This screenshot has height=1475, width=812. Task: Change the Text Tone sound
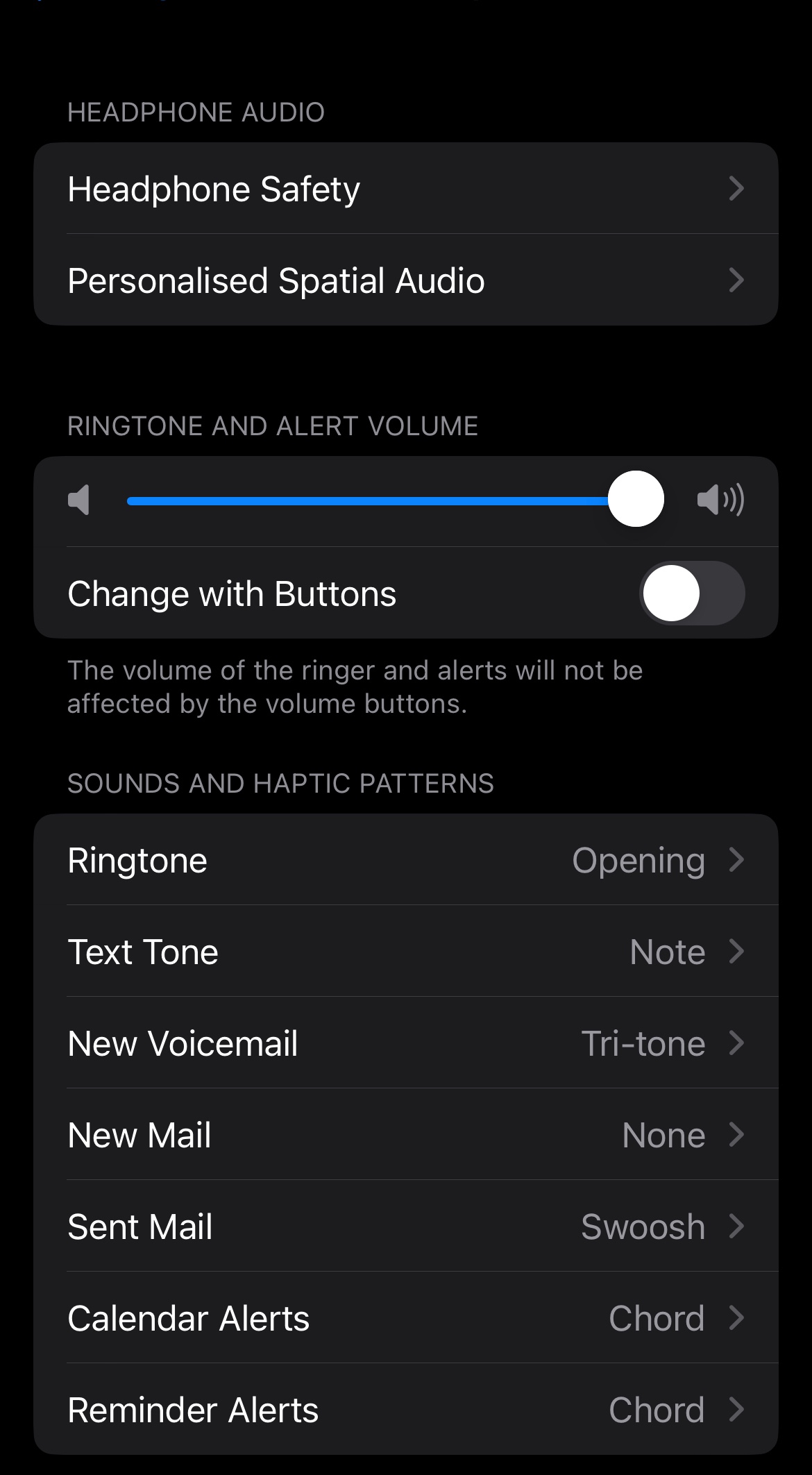tap(406, 952)
